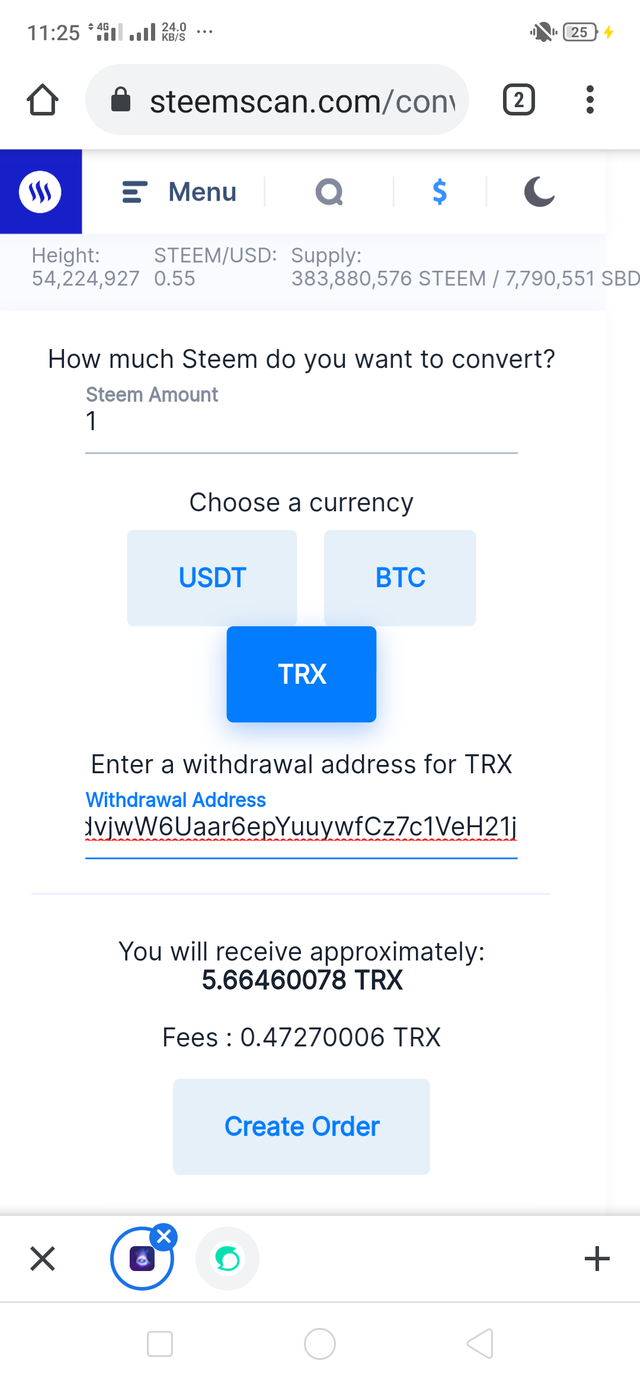The width and height of the screenshot is (640, 1387).
Task: Add a new browser tab
Action: click(x=597, y=1258)
